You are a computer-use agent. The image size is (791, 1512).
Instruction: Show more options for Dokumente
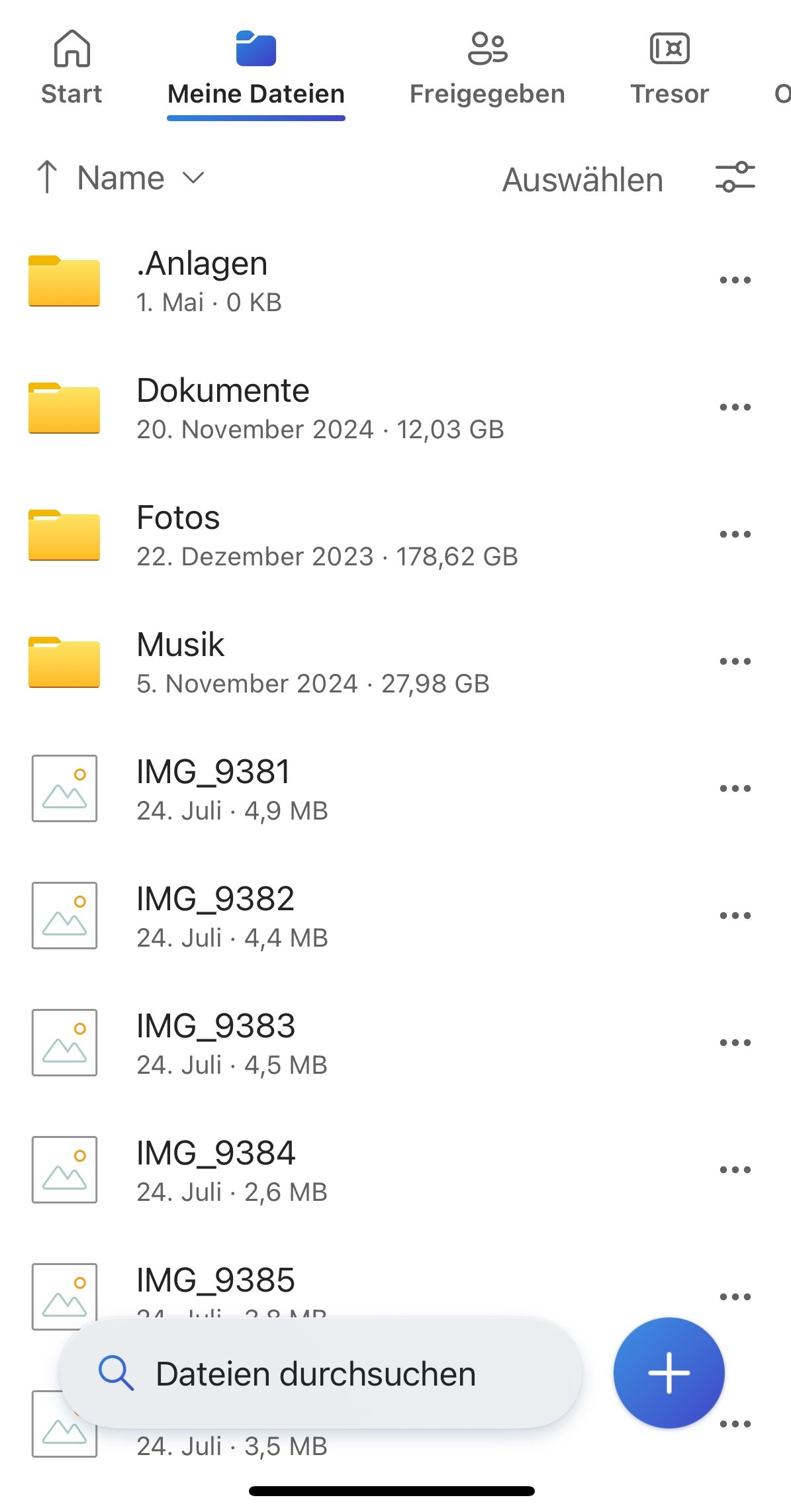[x=735, y=408]
